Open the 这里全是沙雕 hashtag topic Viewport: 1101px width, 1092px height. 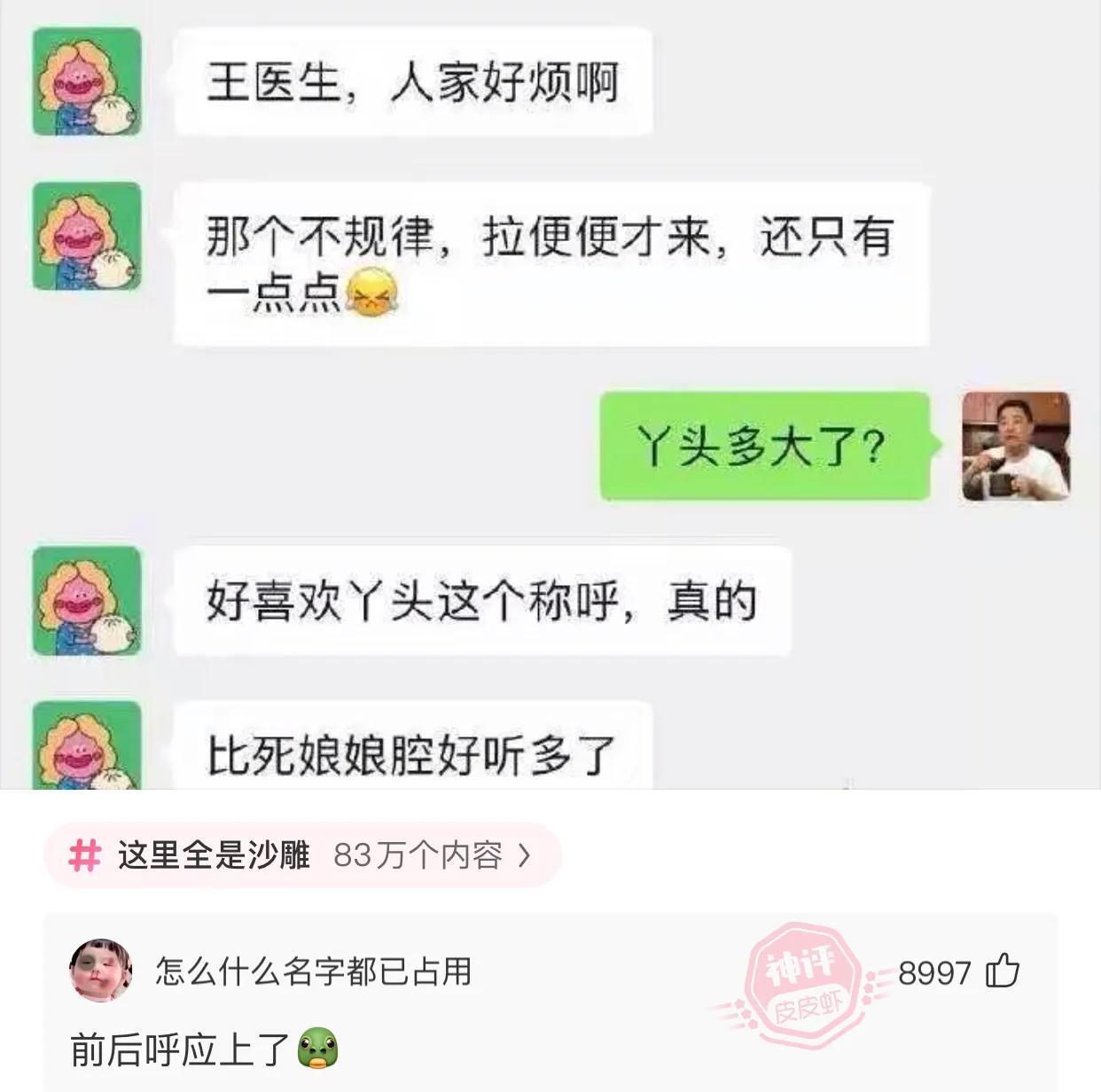301,855
